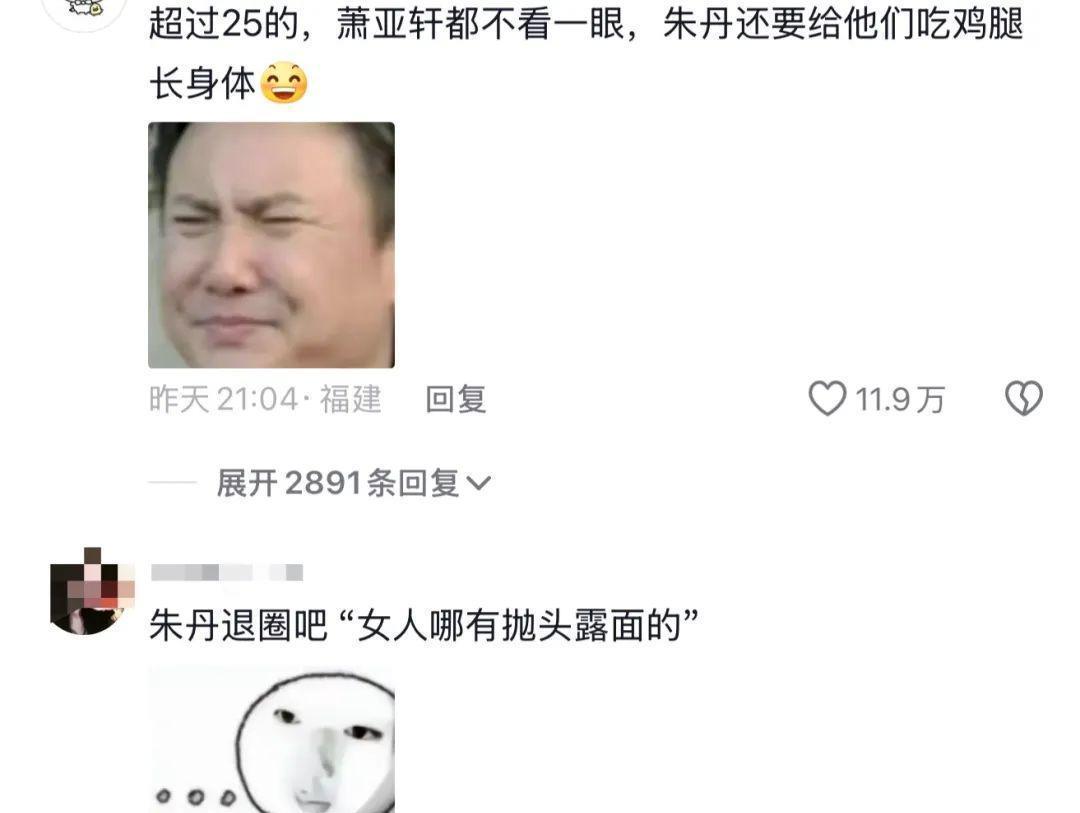
Task: Dislike the comment from 福建
Action: tap(1023, 399)
